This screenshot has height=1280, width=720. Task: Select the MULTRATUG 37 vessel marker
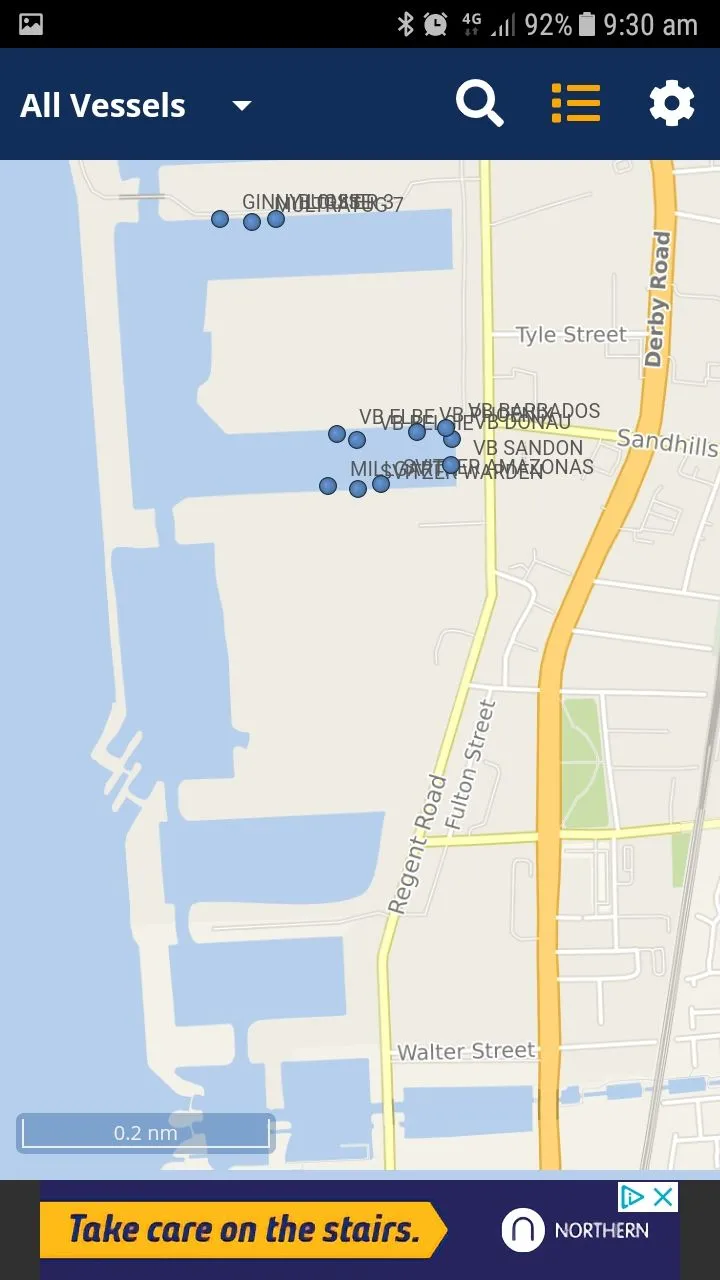pyautogui.click(x=252, y=222)
